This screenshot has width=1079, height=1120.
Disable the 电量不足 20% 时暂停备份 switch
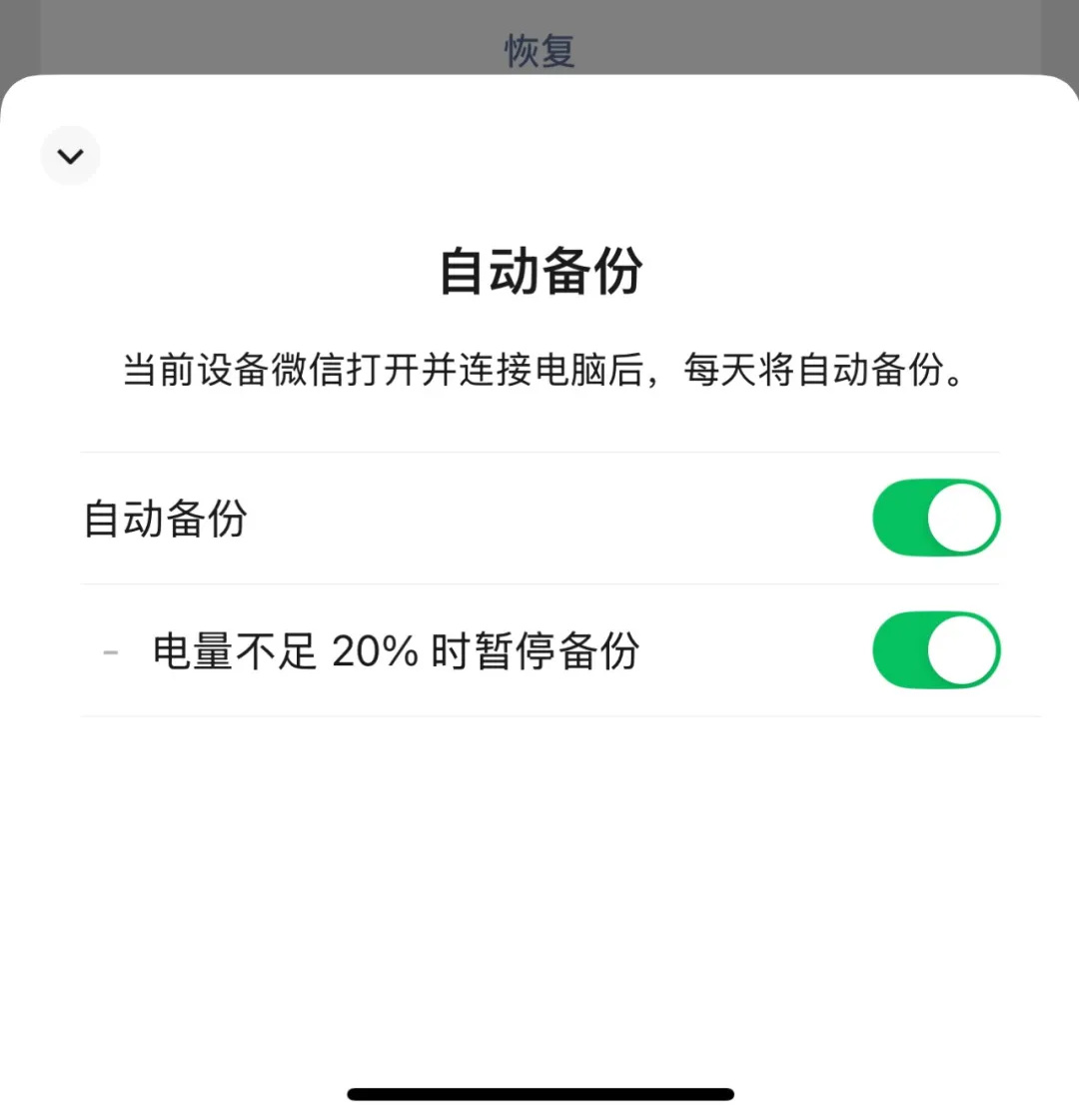click(x=936, y=650)
